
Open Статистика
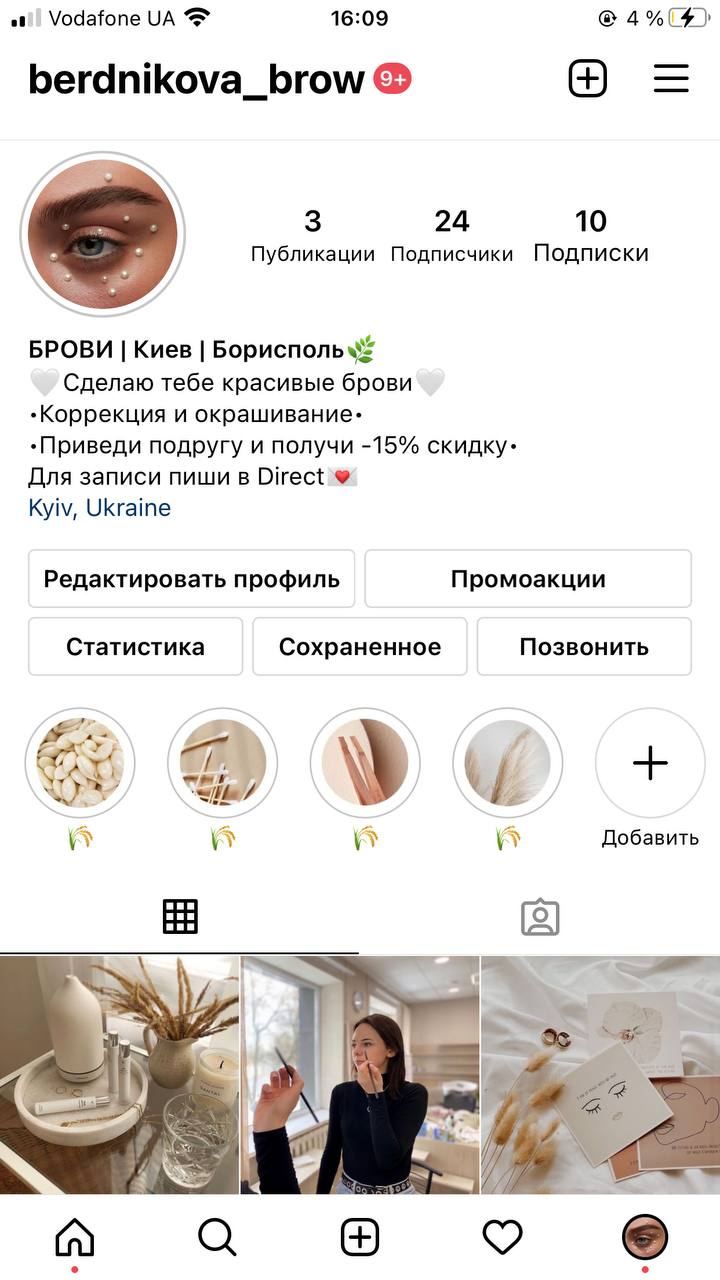(136, 647)
